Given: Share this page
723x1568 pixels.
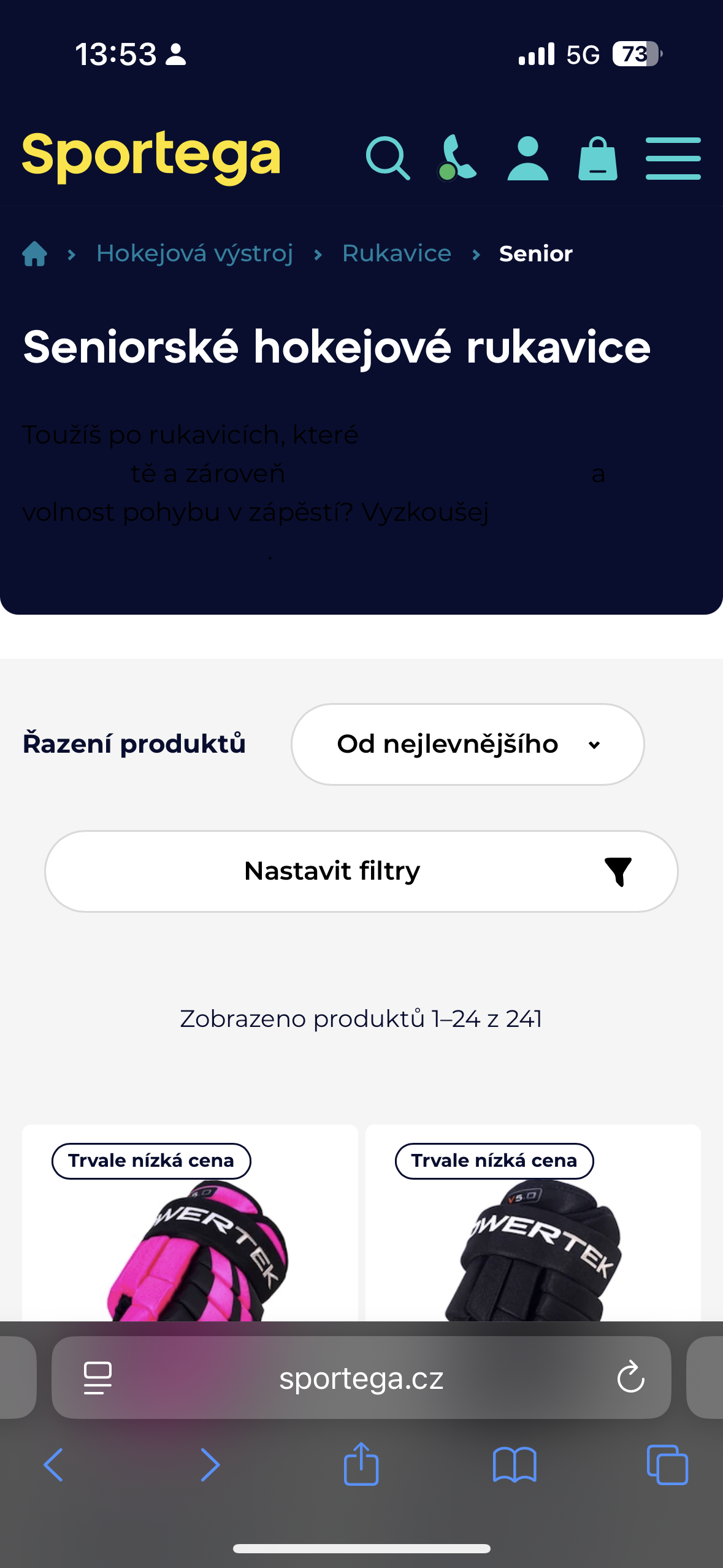Looking at the screenshot, I should (361, 1464).
